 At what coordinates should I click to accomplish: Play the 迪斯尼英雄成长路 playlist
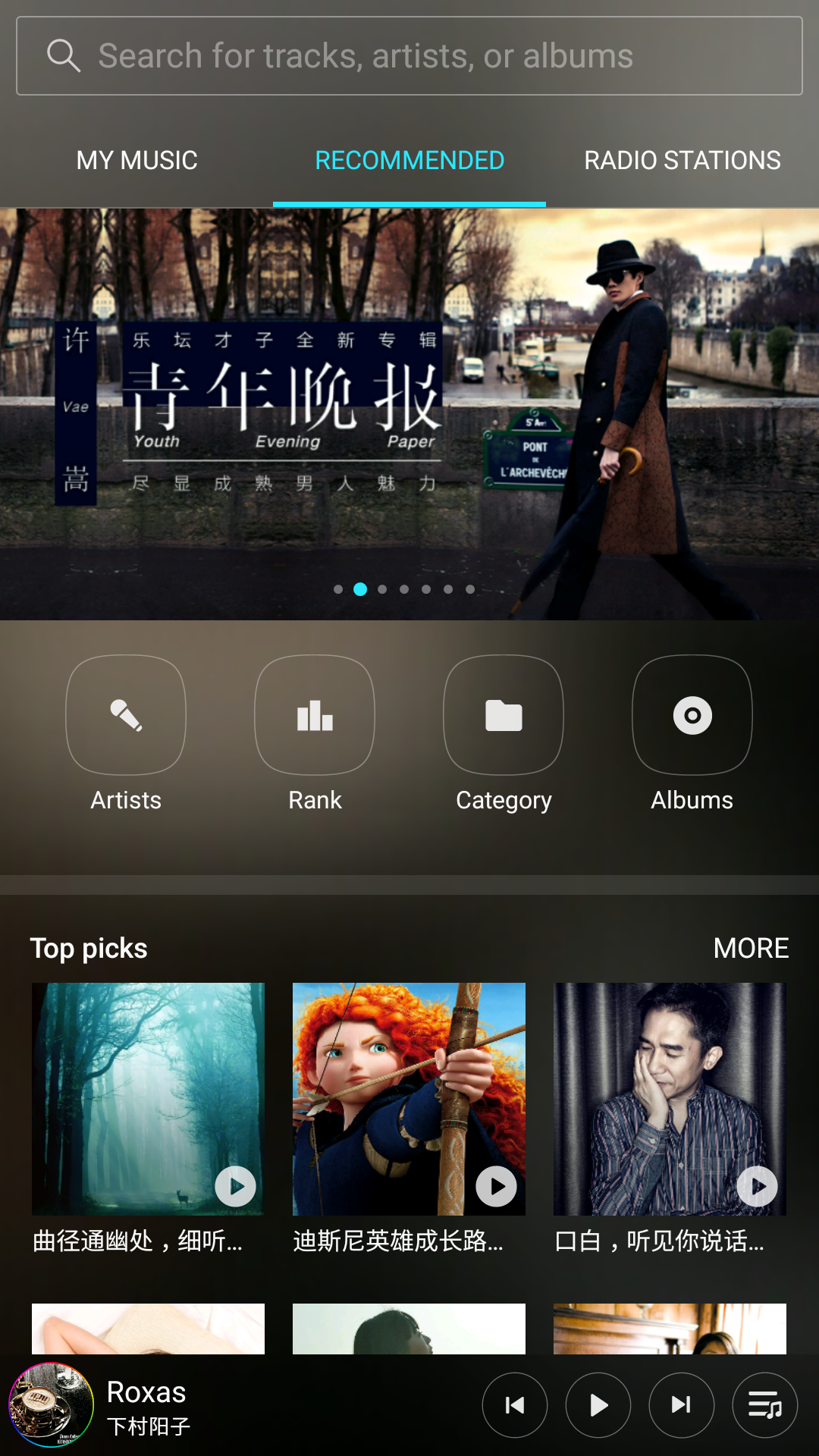497,1186
